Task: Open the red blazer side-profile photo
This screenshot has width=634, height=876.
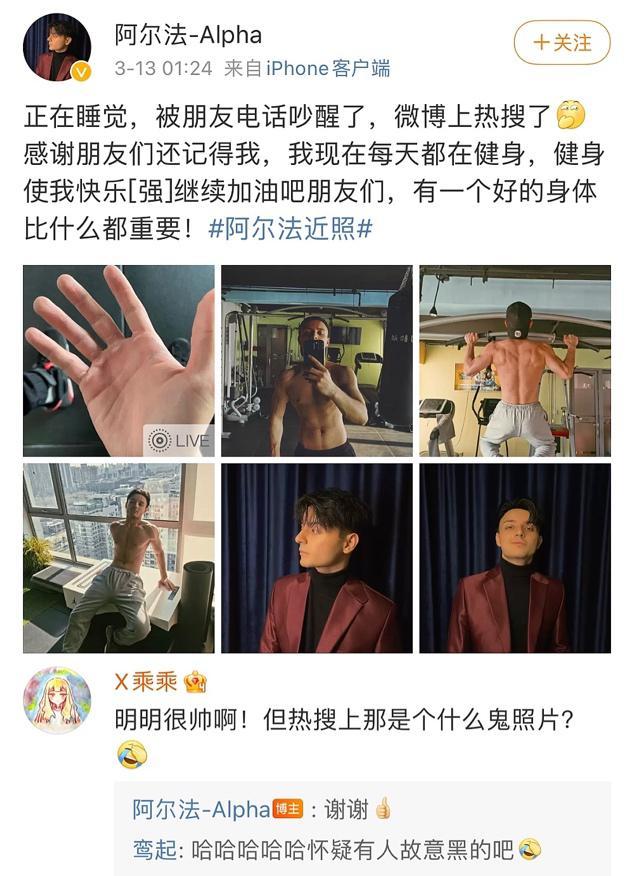Action: point(316,558)
